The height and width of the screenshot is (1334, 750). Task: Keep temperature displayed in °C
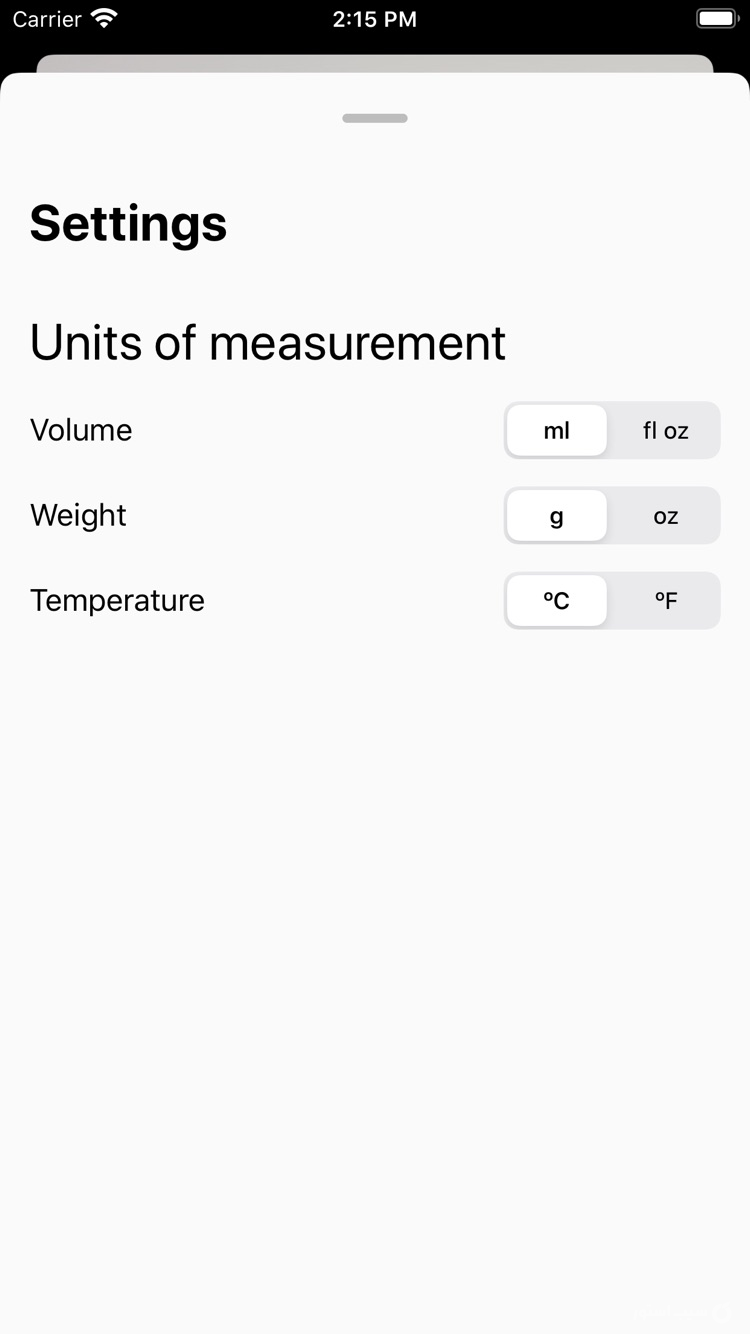point(557,600)
